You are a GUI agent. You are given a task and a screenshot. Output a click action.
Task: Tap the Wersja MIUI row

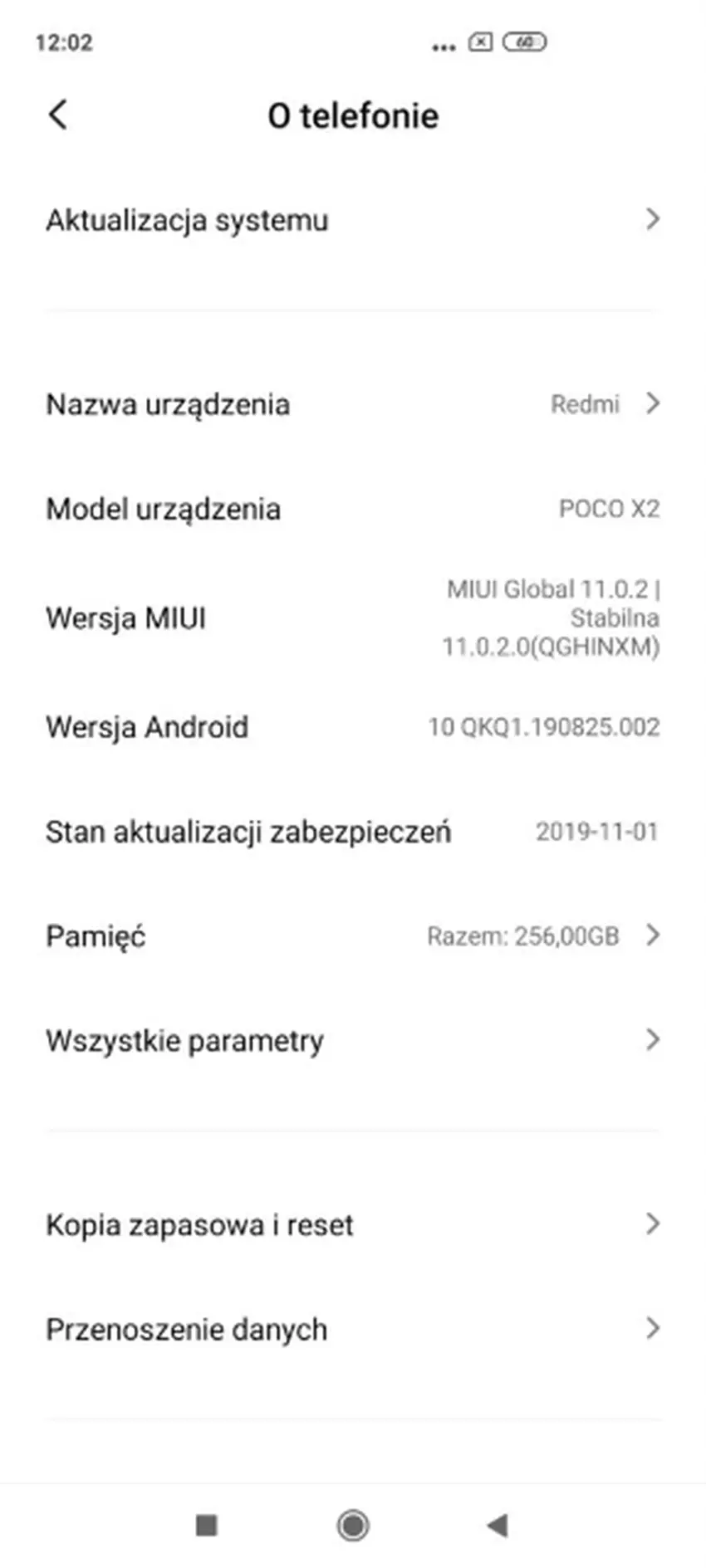(353, 618)
